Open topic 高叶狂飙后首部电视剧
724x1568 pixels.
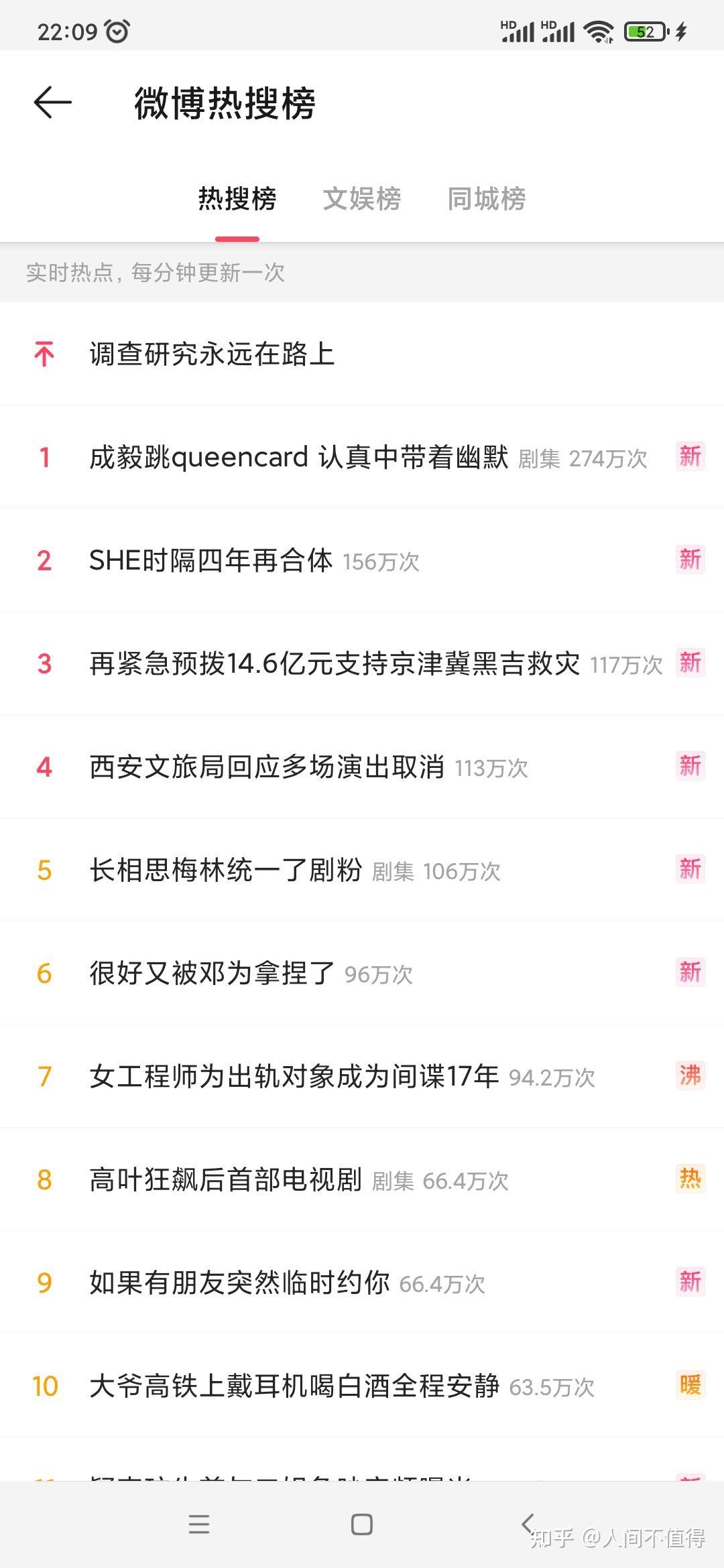coord(226,1179)
